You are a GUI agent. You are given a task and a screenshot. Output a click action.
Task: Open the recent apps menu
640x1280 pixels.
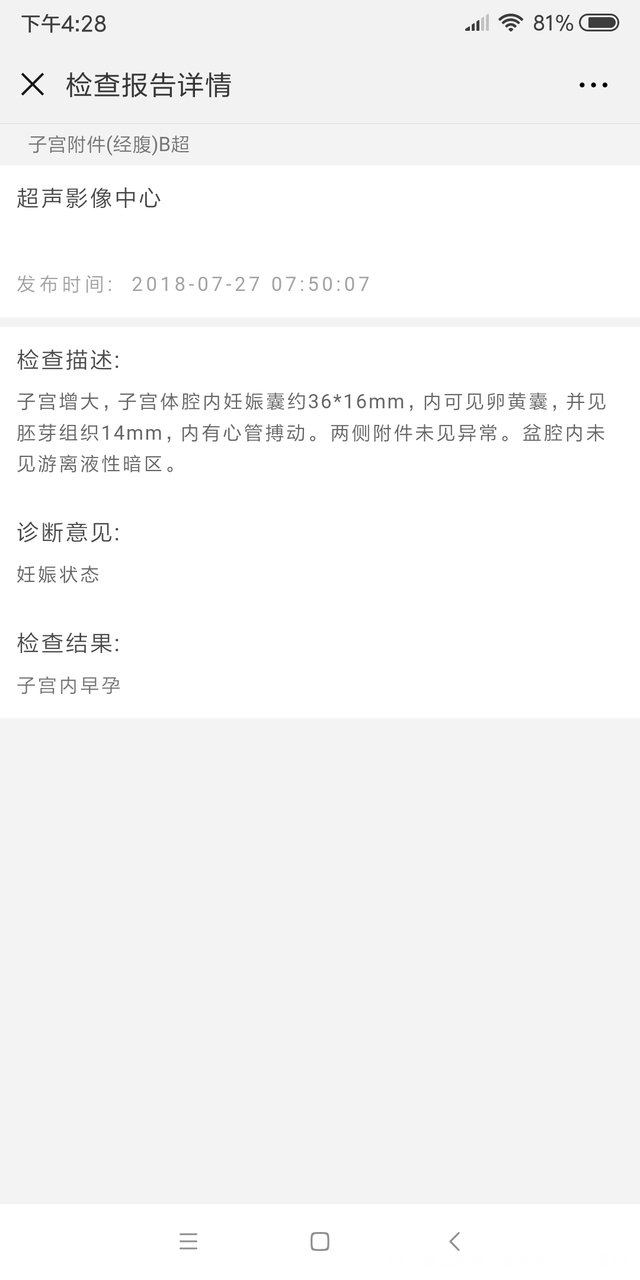coord(188,1241)
